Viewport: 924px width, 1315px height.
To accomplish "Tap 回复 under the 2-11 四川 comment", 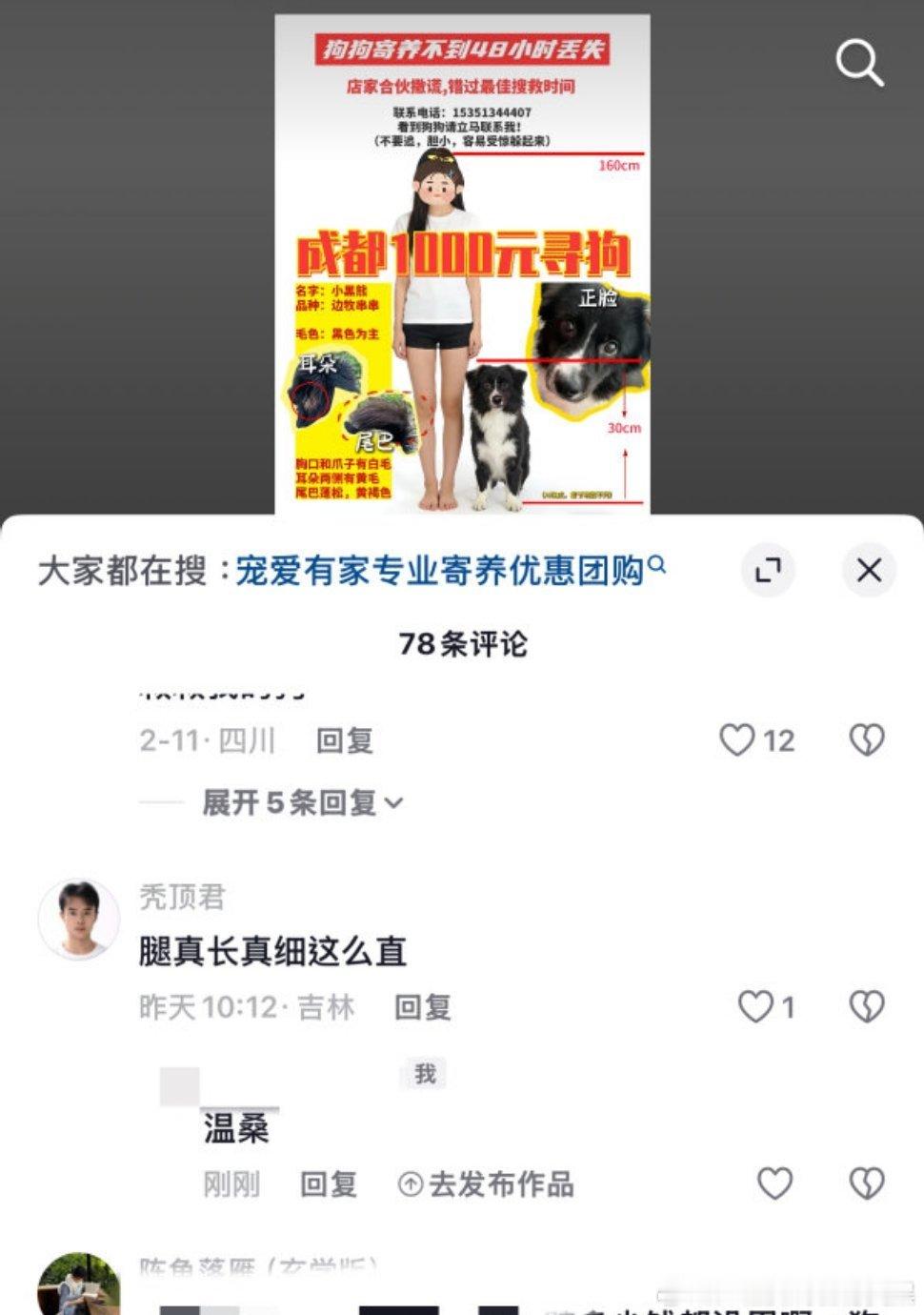I will coord(345,738).
